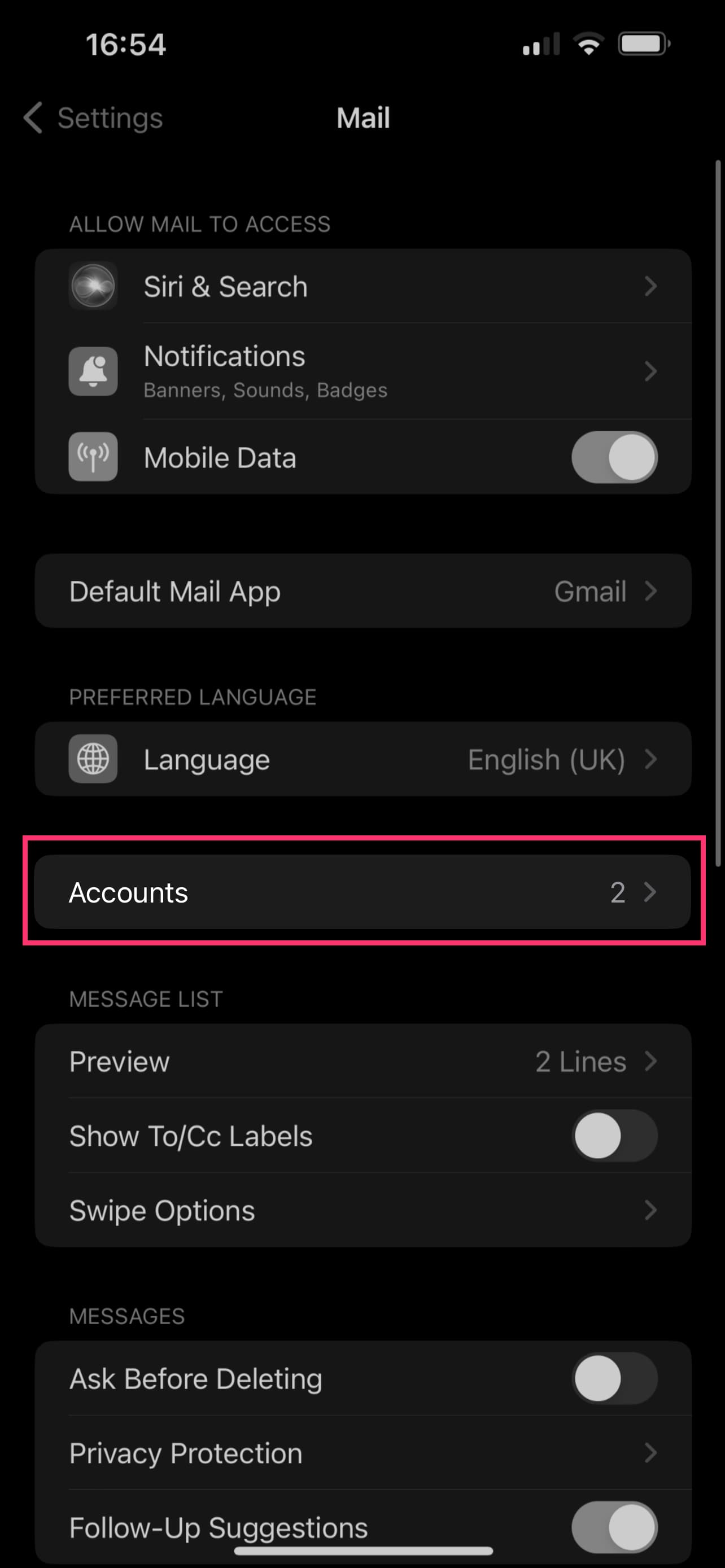Open the Accounts row

(x=363, y=892)
